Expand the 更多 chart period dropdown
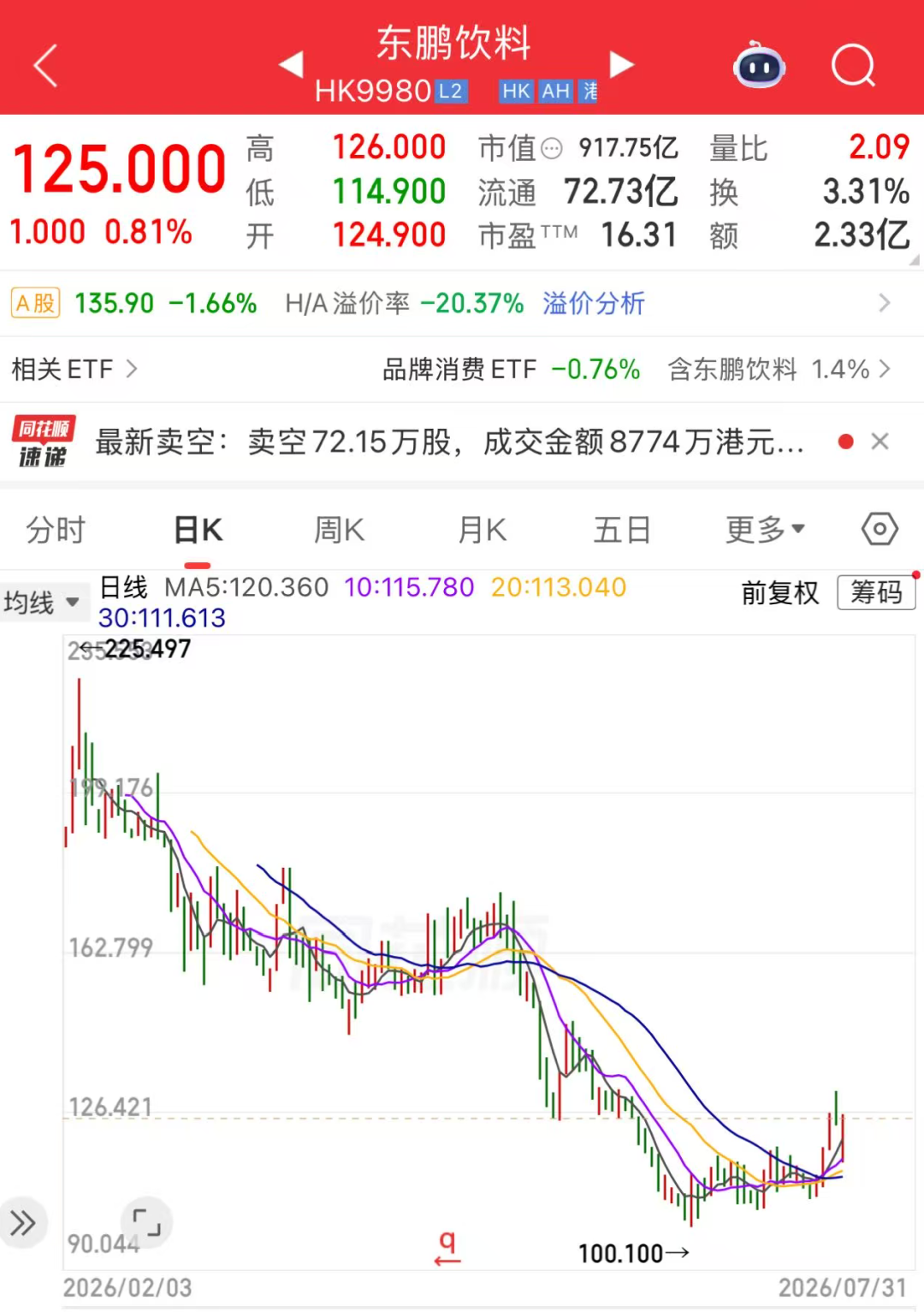The image size is (924, 1312). pyautogui.click(x=766, y=530)
